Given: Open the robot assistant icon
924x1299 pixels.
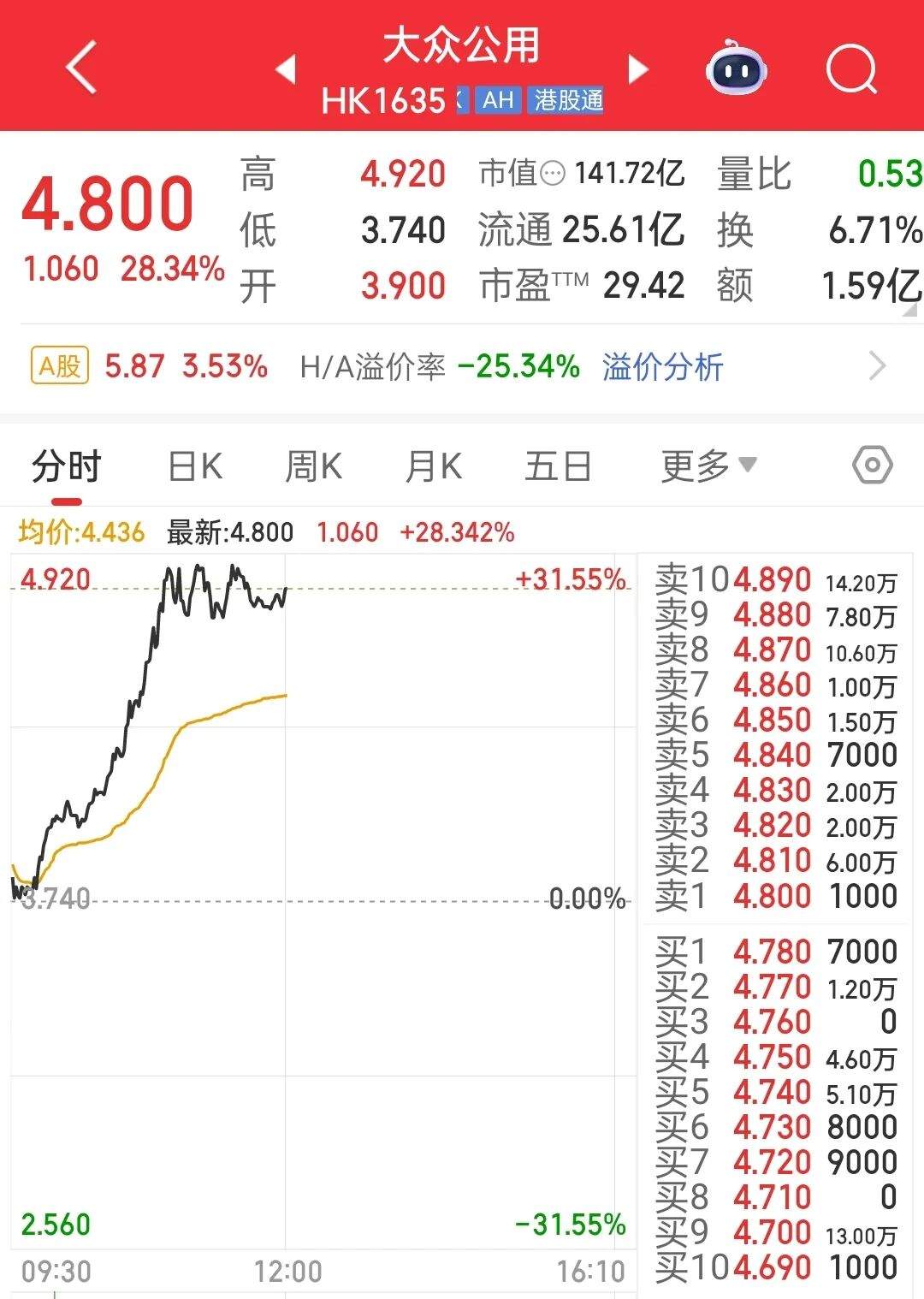Looking at the screenshot, I should coord(736,68).
